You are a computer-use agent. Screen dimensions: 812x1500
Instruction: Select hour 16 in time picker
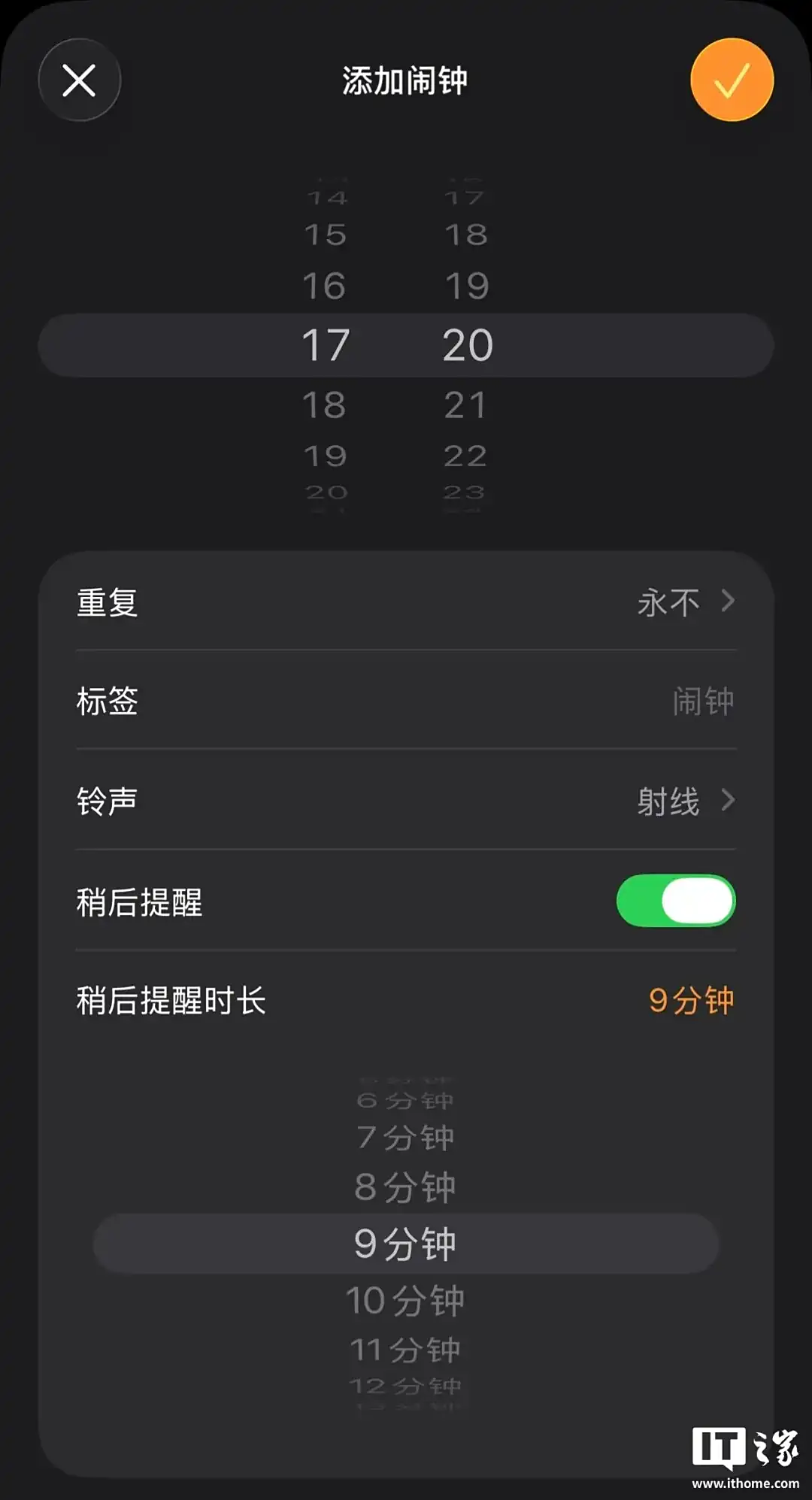point(324,286)
